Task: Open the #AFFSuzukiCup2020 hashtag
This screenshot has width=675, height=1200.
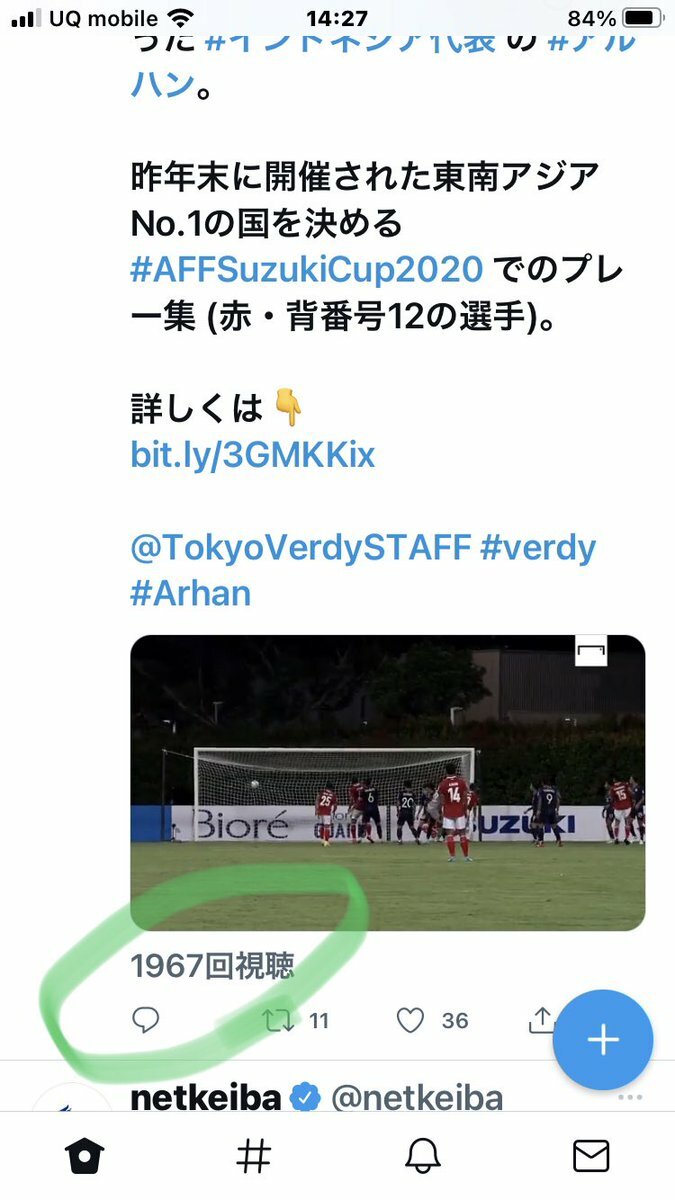Action: click(x=308, y=270)
